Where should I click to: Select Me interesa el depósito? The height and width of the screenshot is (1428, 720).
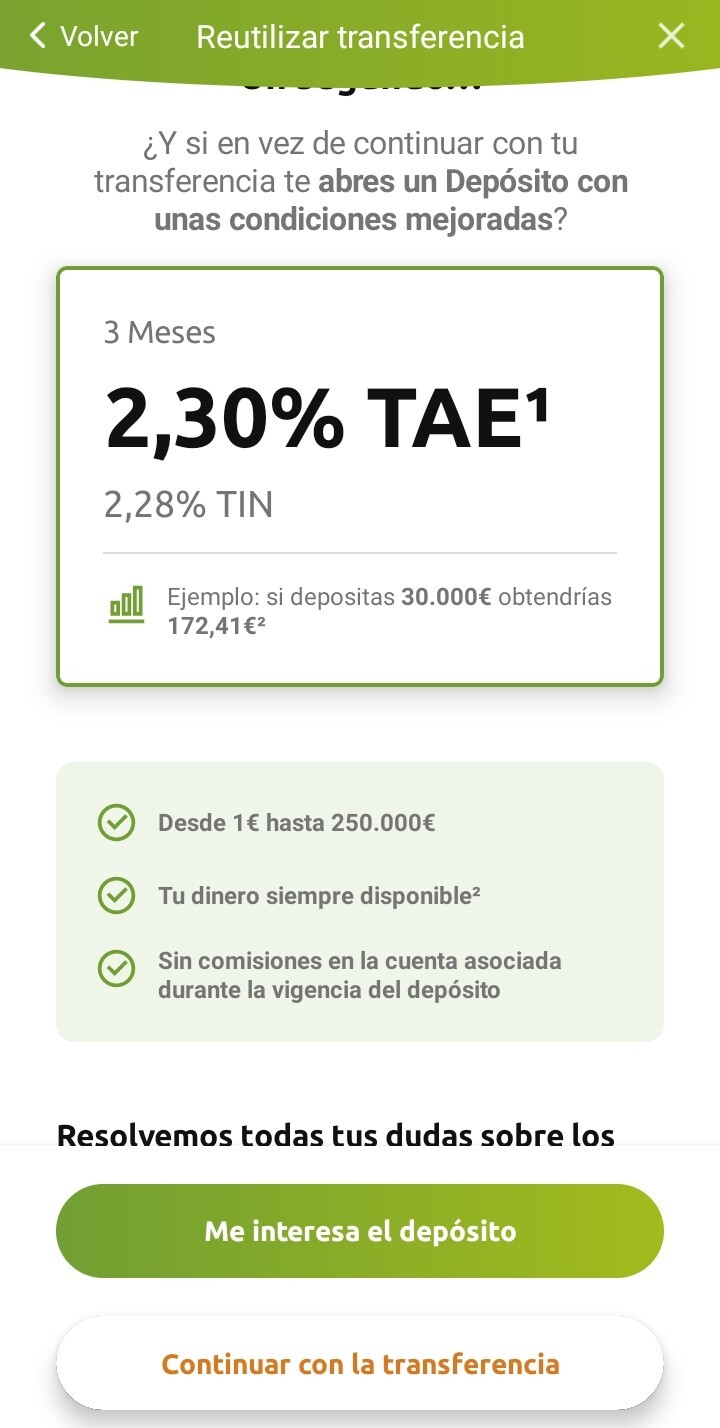[360, 1231]
